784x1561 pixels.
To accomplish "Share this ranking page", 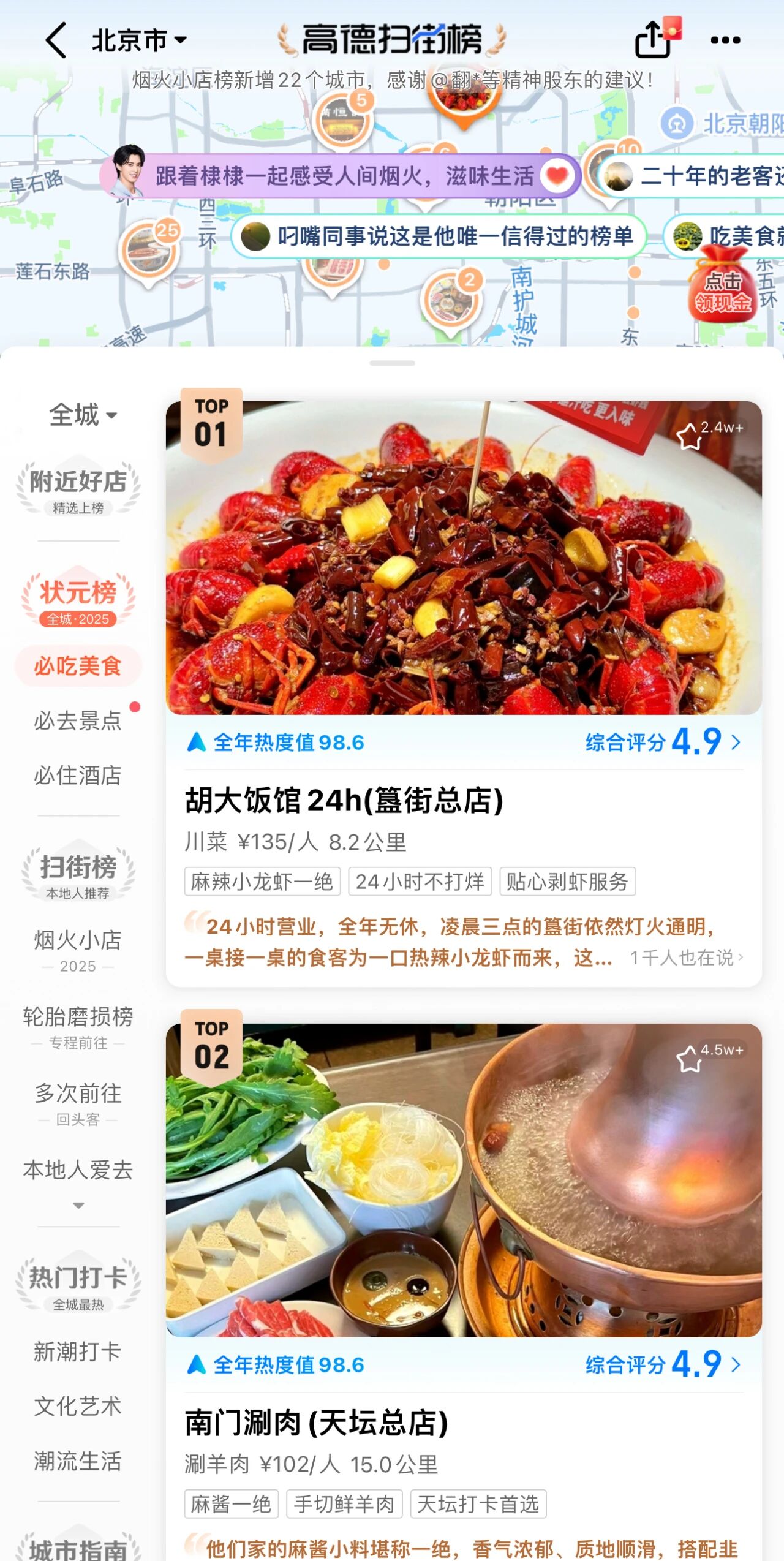I will [653, 40].
